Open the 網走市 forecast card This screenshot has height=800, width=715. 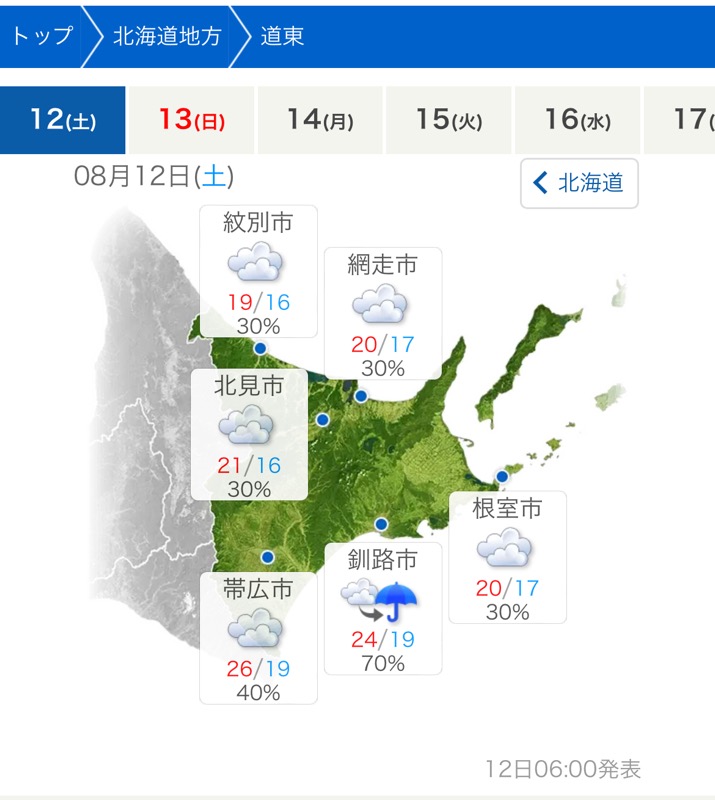point(382,312)
